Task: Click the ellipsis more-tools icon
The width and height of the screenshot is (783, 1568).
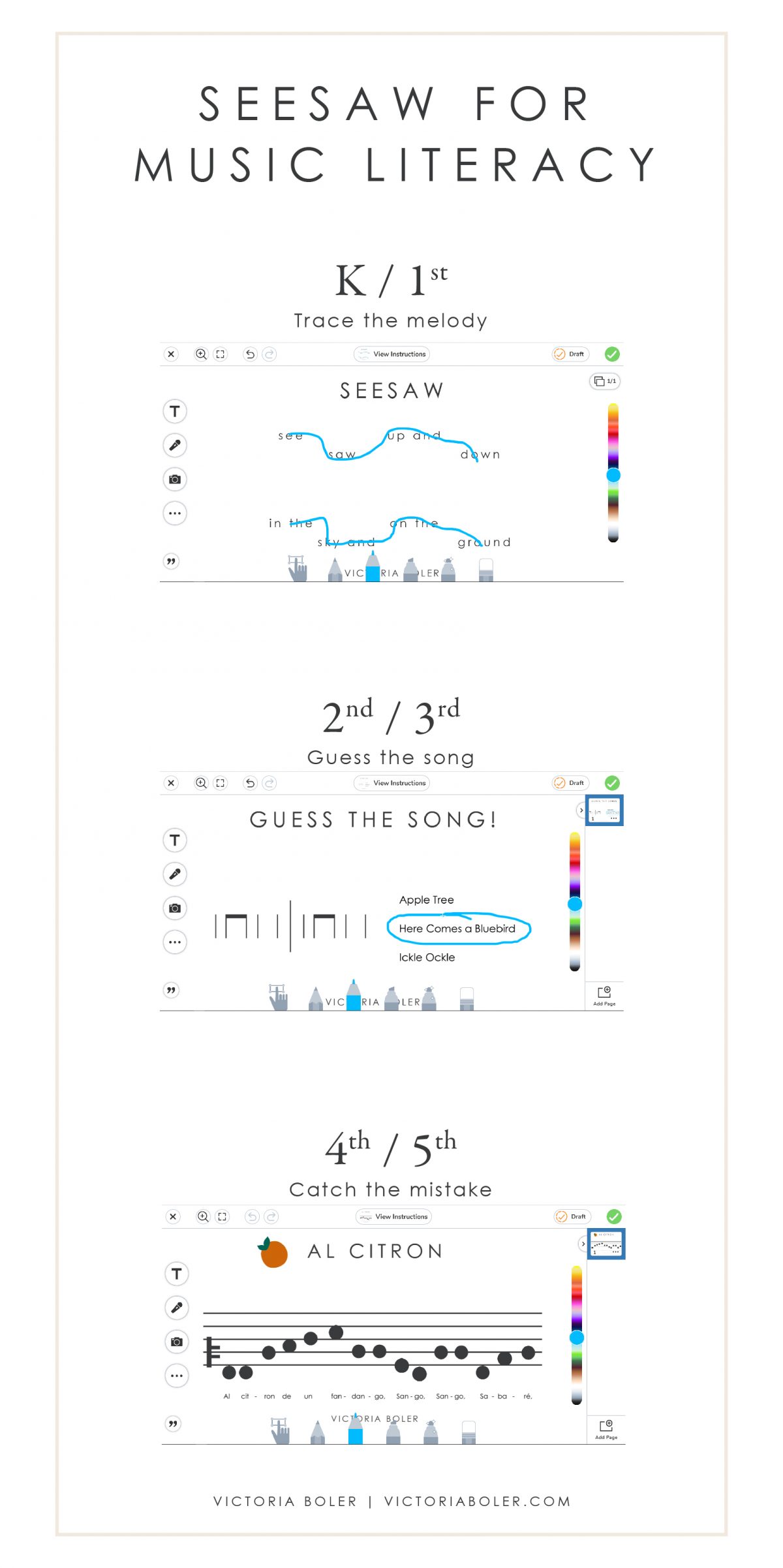Action: pos(174,514)
